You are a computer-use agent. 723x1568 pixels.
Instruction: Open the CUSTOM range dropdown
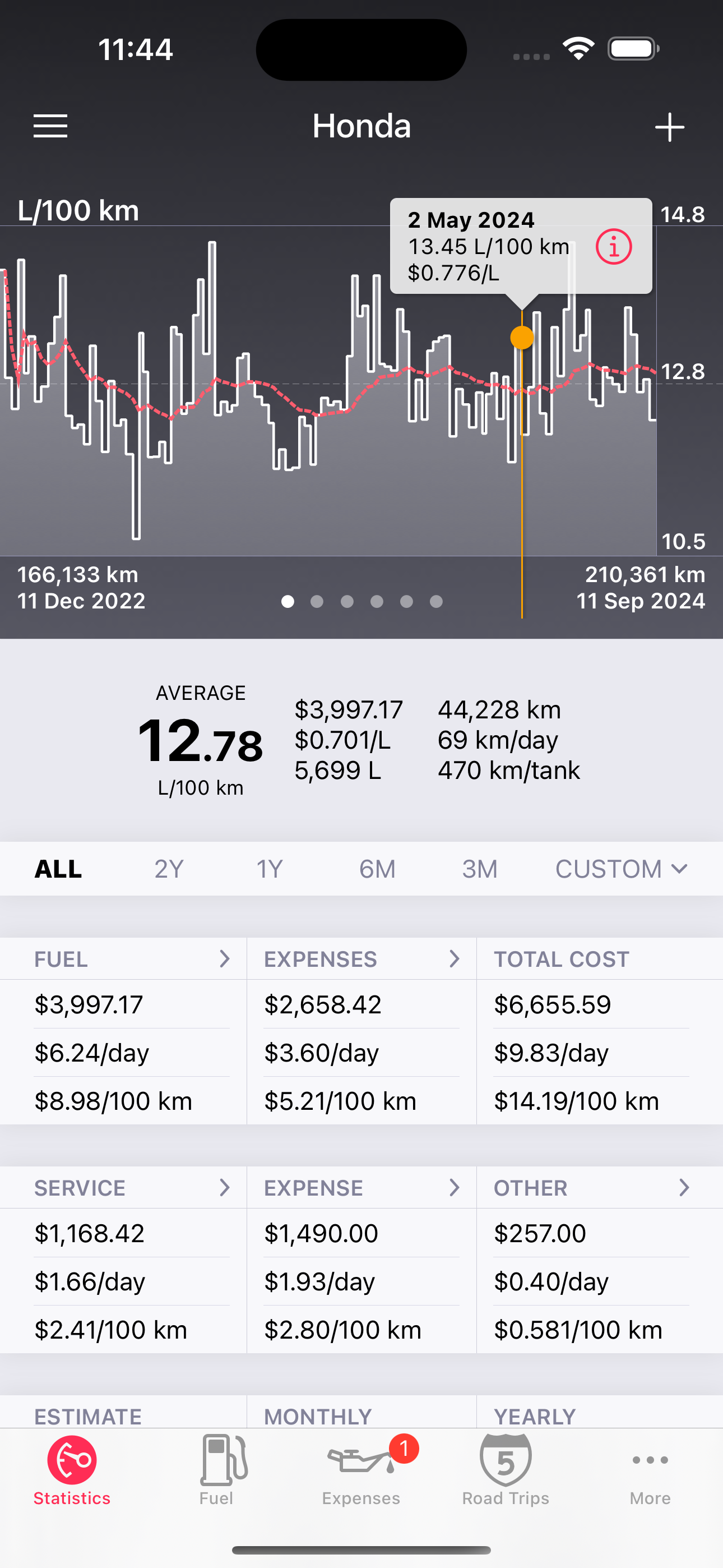pyautogui.click(x=622, y=869)
